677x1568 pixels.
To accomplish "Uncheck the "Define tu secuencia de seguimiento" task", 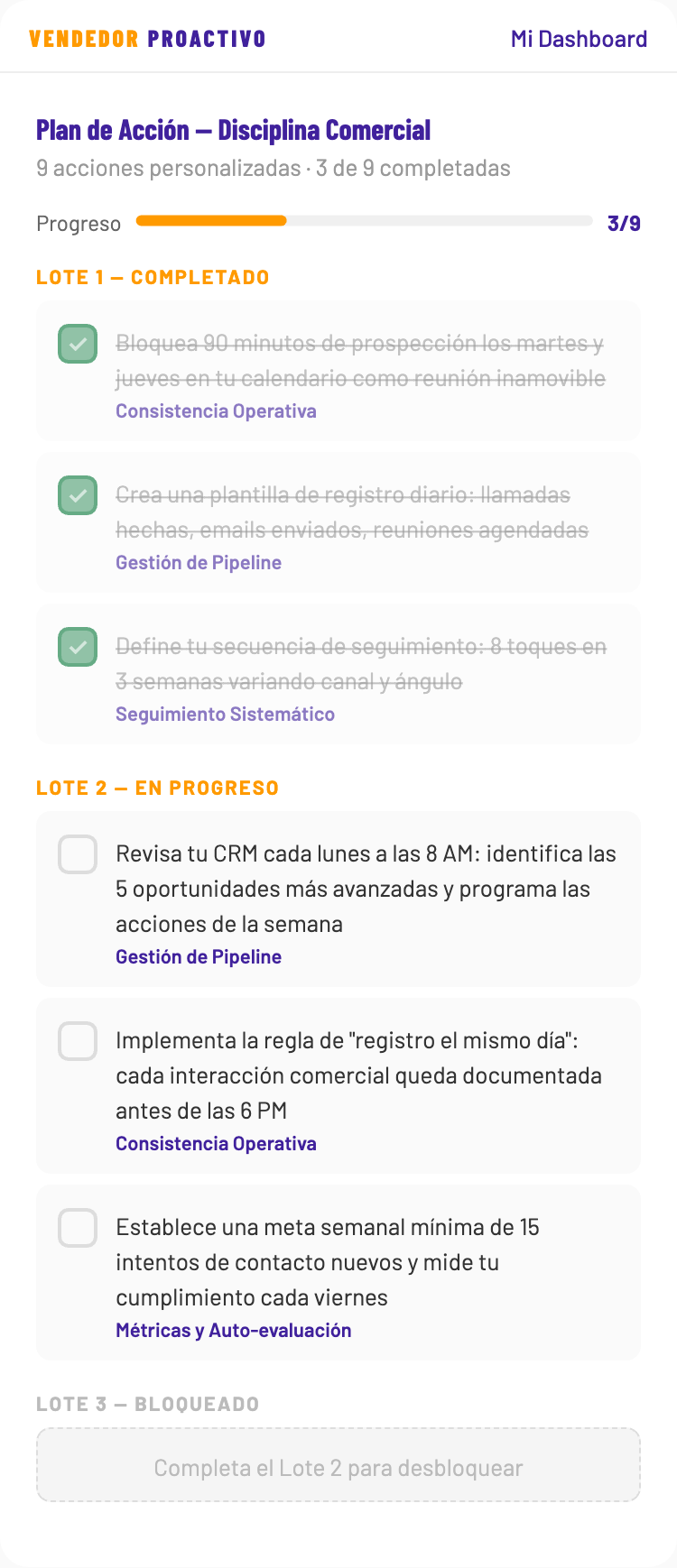I will 77,647.
